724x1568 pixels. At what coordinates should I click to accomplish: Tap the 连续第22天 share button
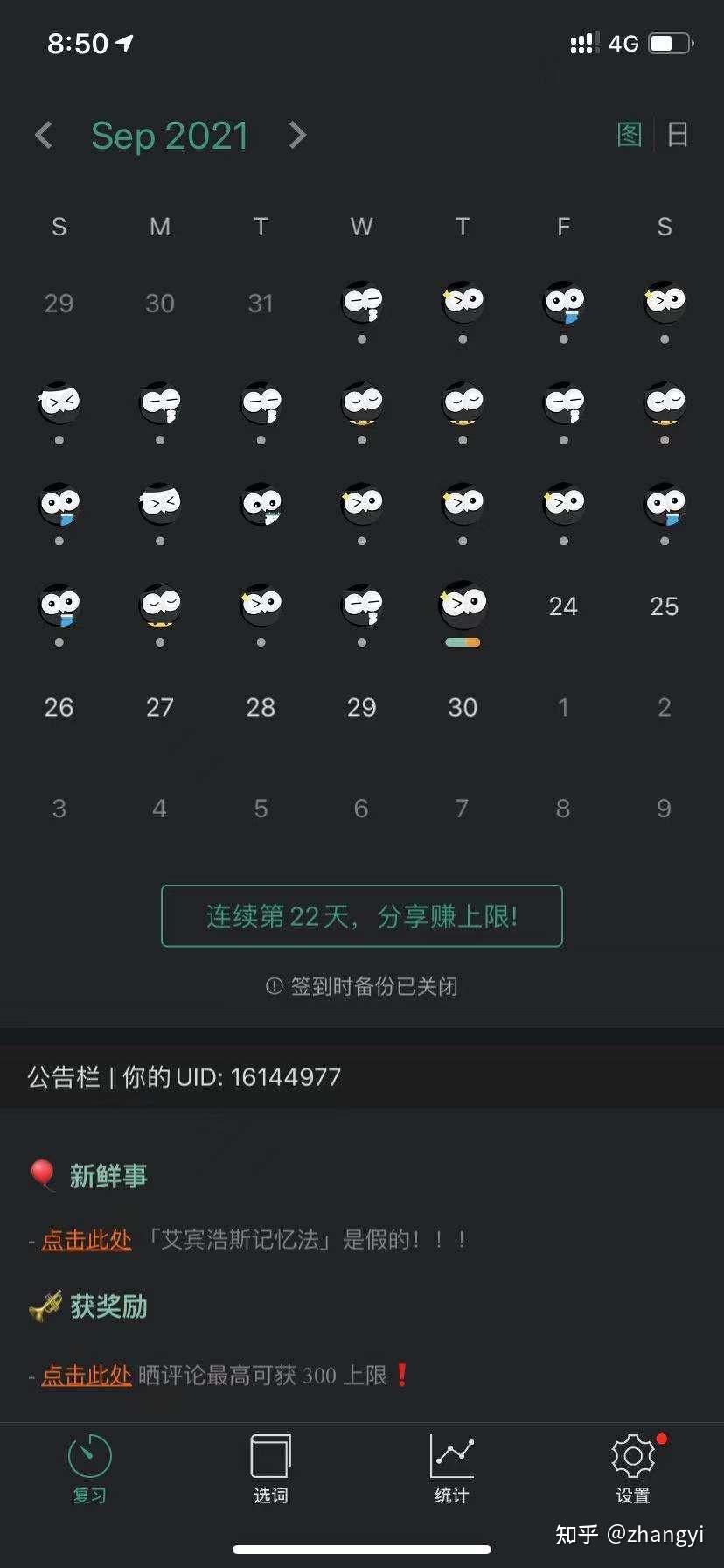(361, 916)
